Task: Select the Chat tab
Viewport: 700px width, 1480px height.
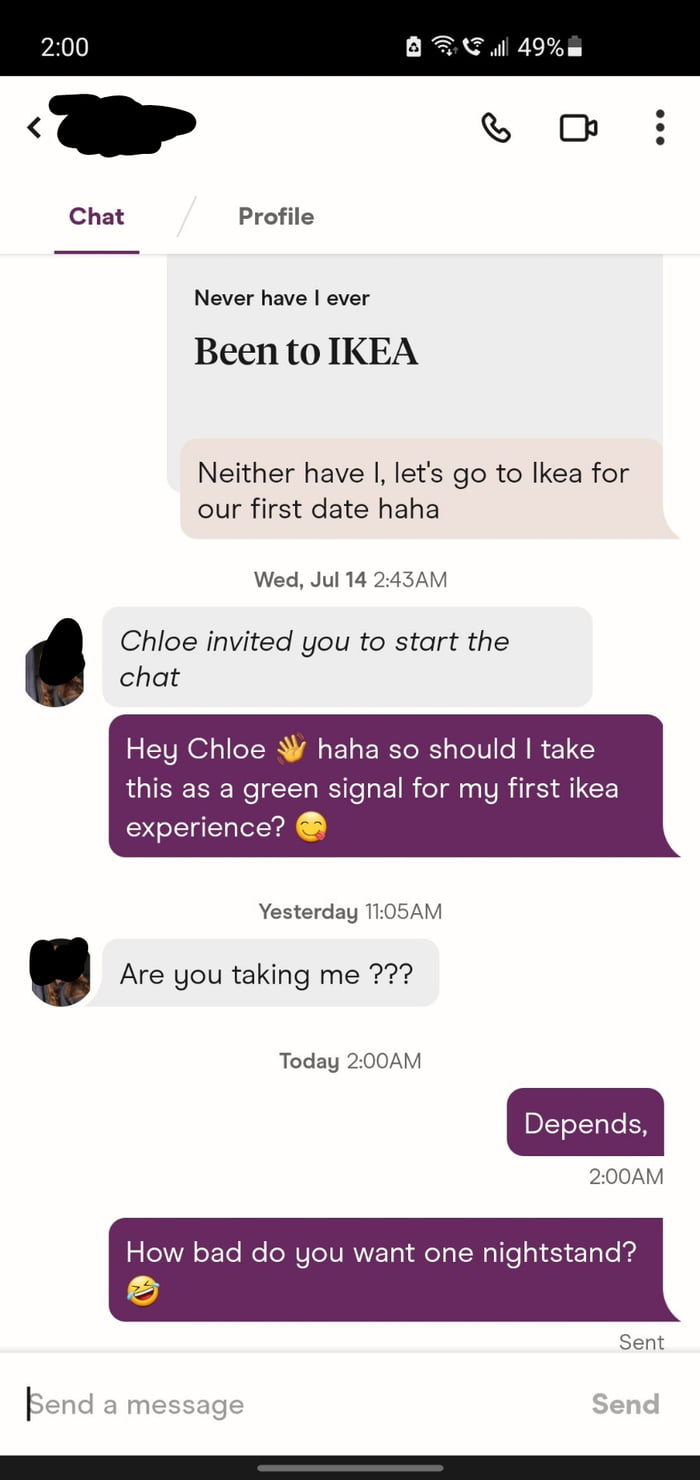Action: [x=97, y=216]
